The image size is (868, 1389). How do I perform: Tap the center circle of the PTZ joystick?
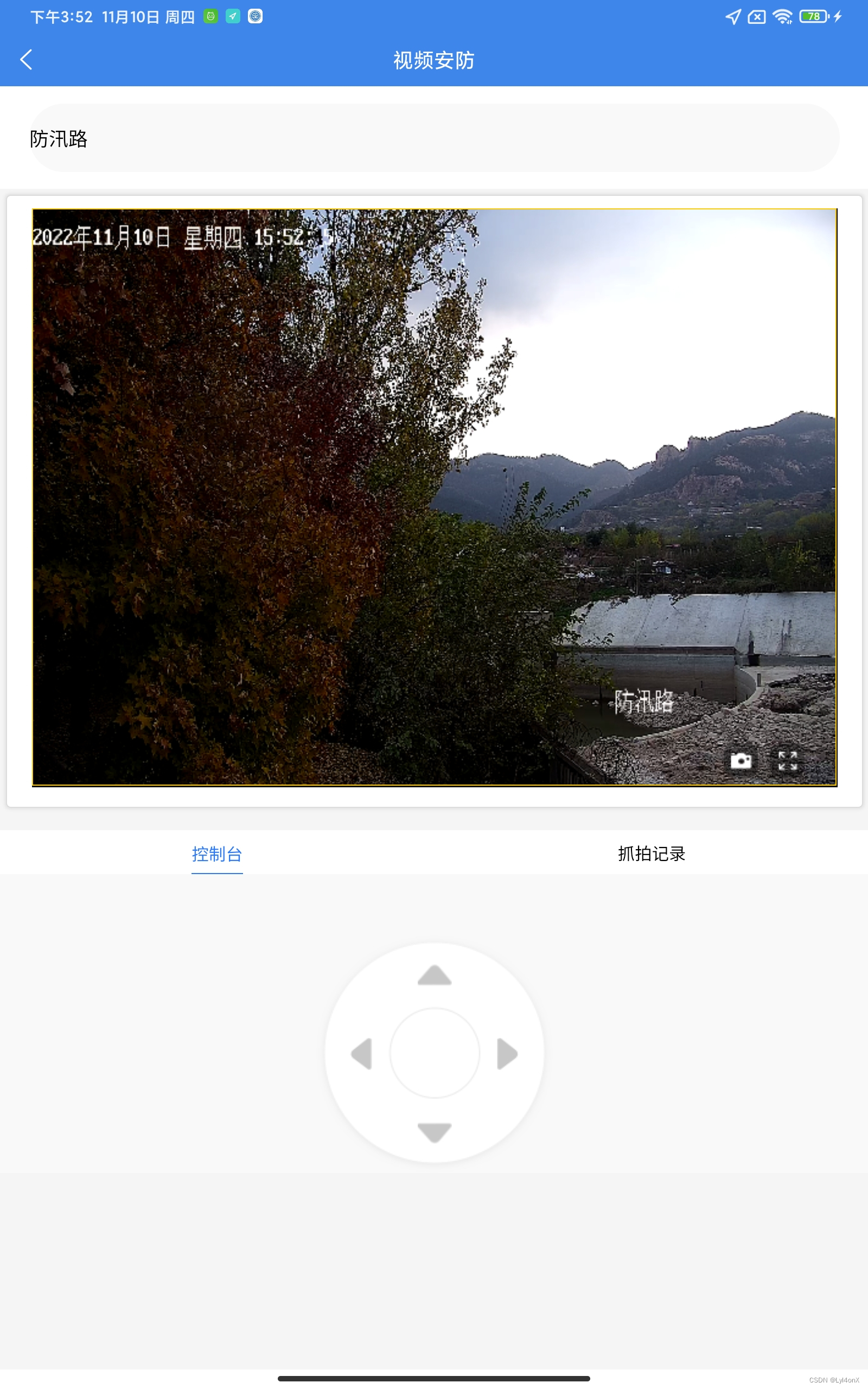point(435,1053)
